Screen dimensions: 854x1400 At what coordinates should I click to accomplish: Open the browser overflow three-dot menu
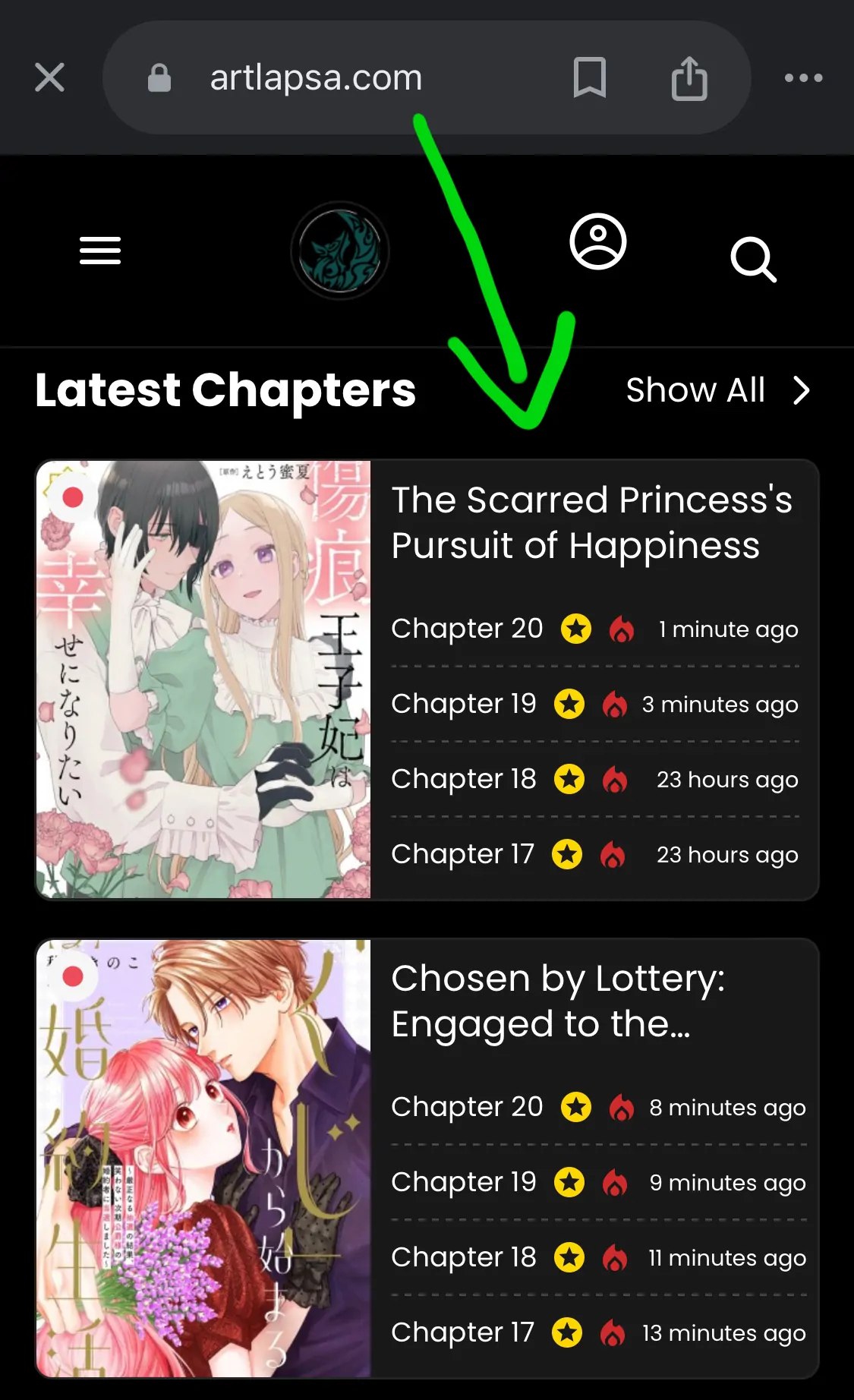point(805,77)
